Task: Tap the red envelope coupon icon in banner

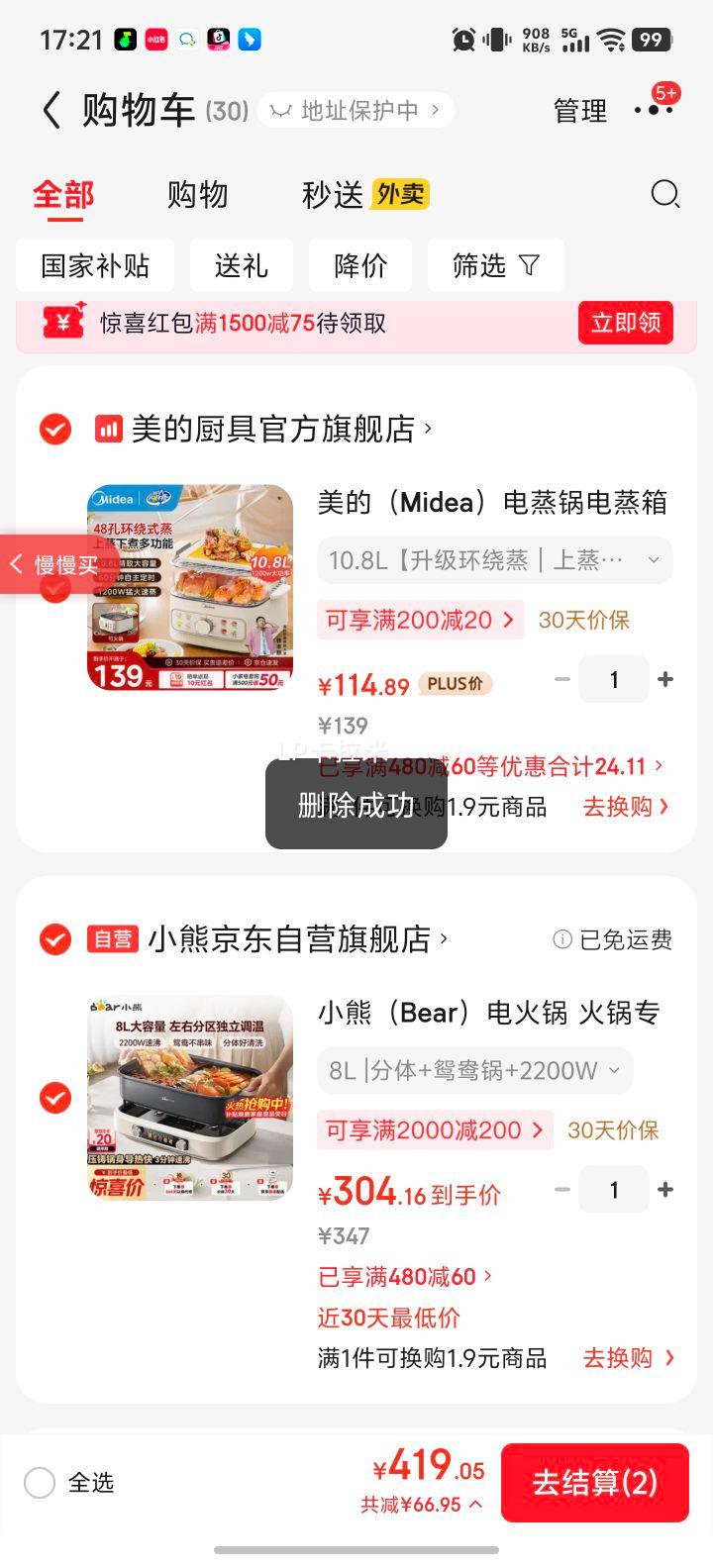Action: click(61, 322)
